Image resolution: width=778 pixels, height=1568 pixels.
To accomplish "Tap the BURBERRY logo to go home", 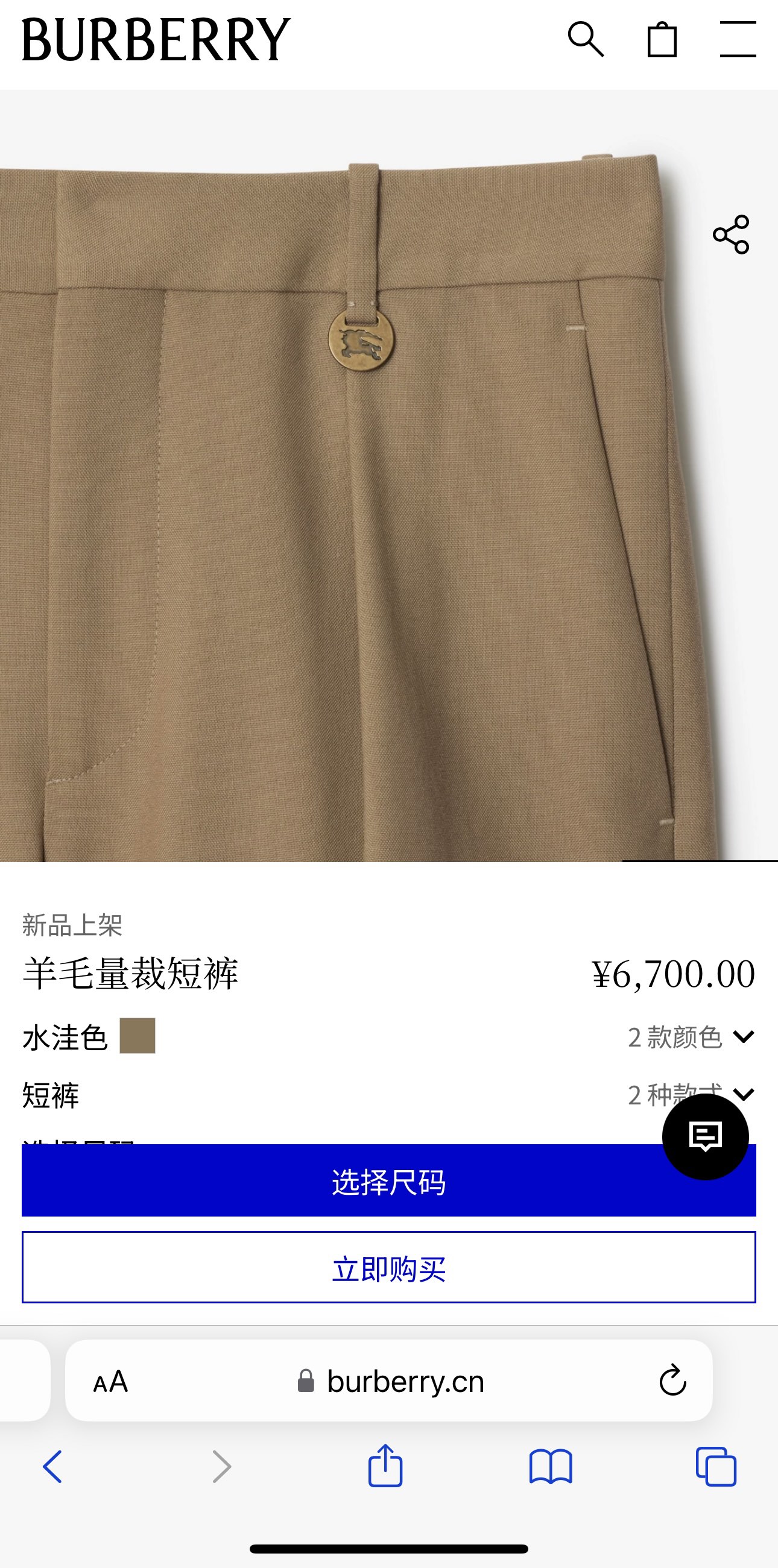I will tap(156, 40).
